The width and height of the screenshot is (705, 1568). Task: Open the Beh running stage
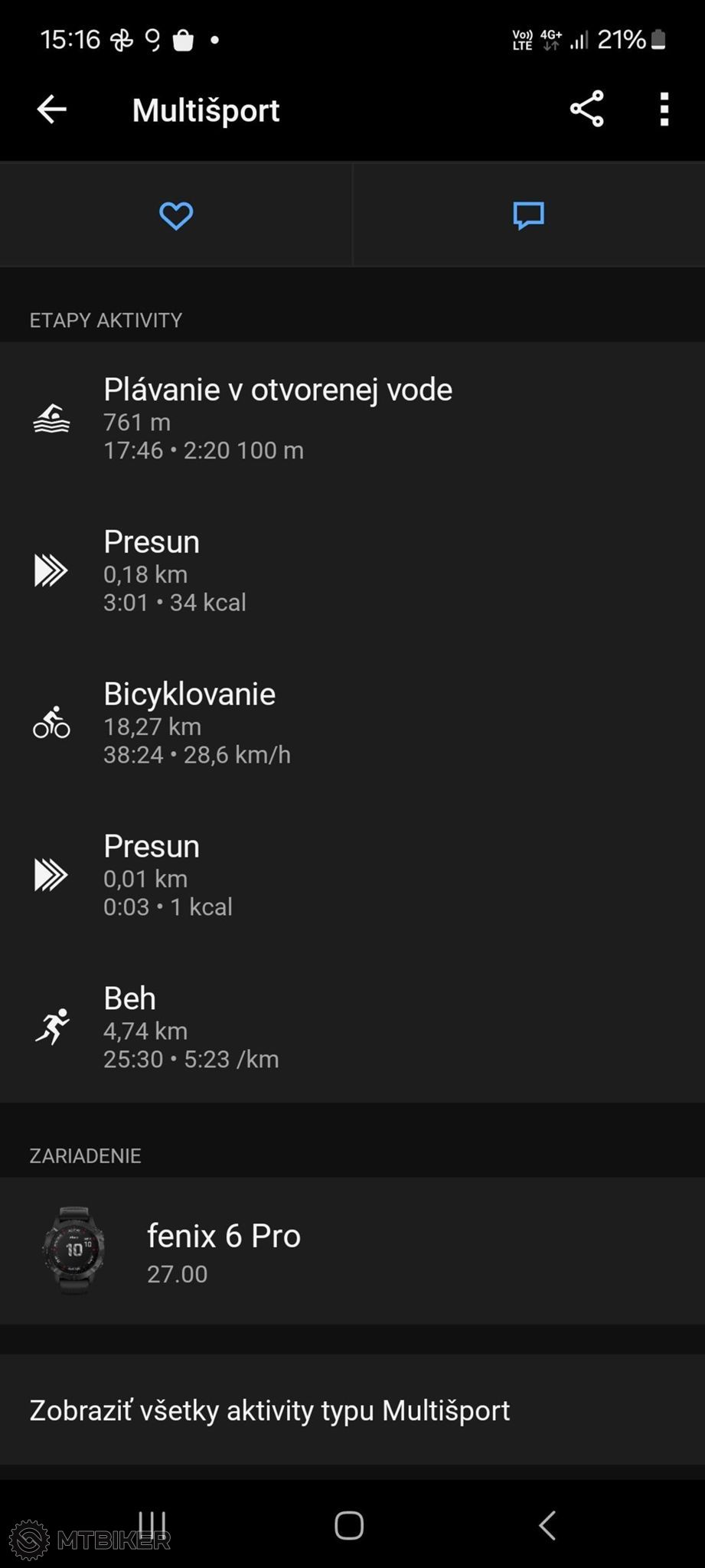point(352,1027)
